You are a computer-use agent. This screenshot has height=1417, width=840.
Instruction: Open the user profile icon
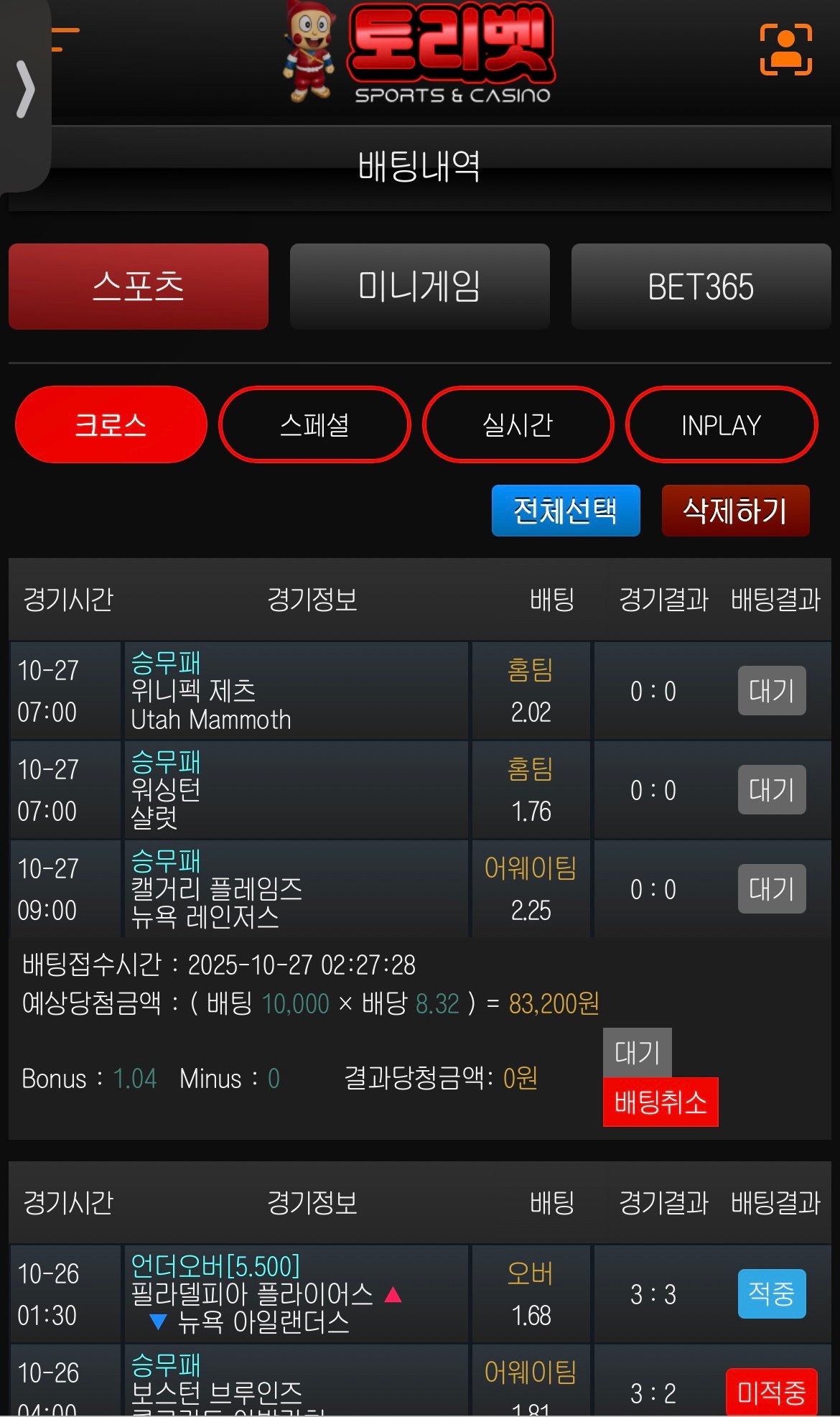(786, 50)
